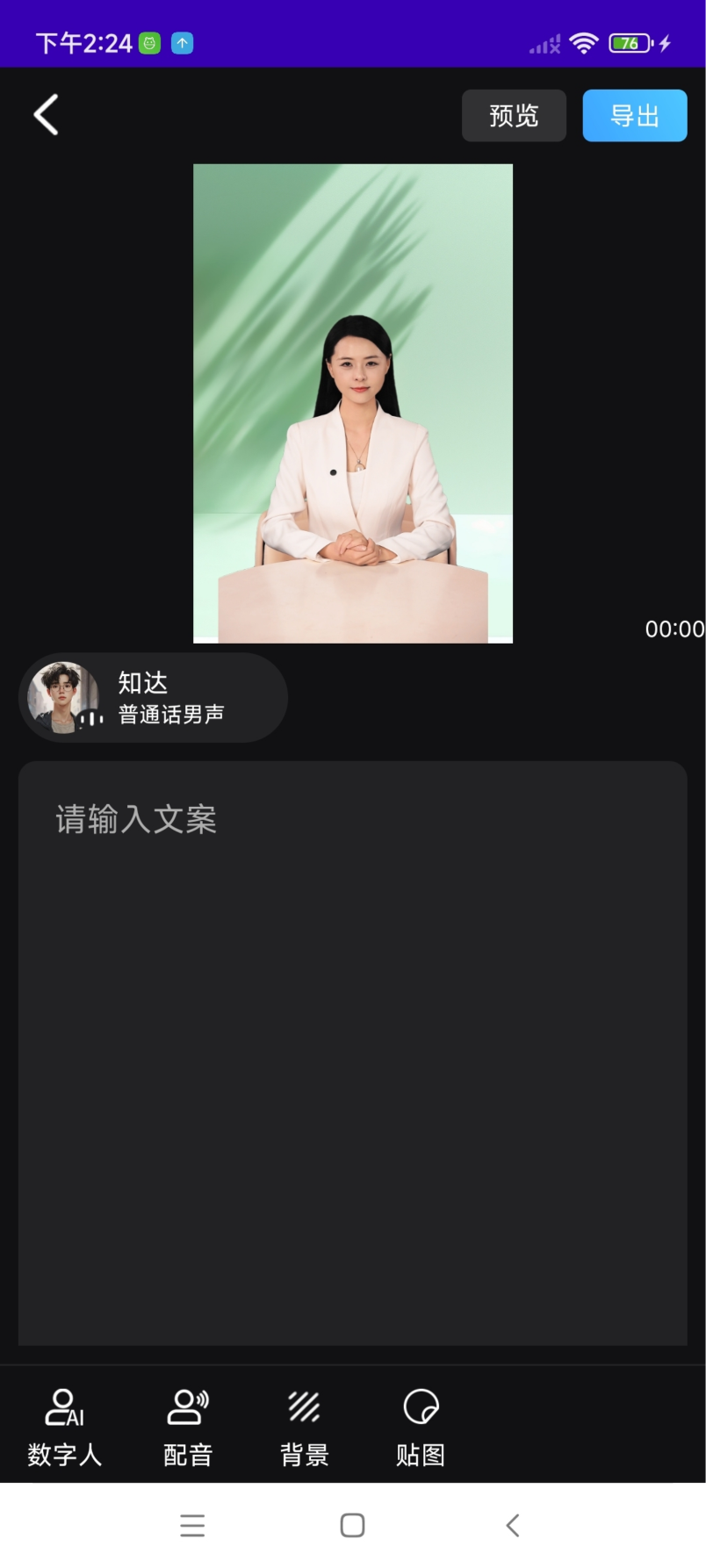Select the 数字人 digital human tool
Screen dimensions: 706x1568
click(64, 1428)
